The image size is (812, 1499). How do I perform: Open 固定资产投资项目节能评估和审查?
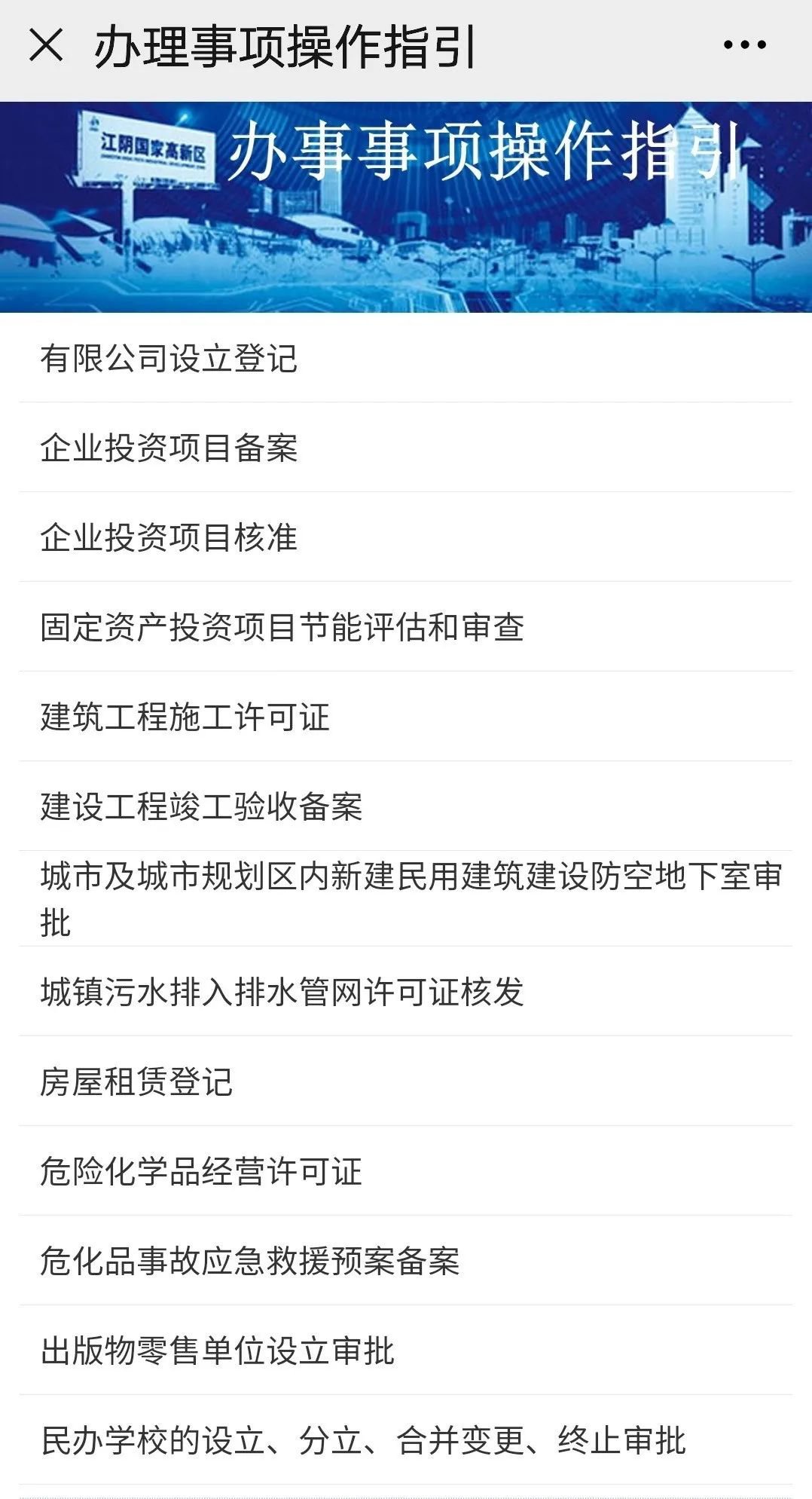pos(406,627)
